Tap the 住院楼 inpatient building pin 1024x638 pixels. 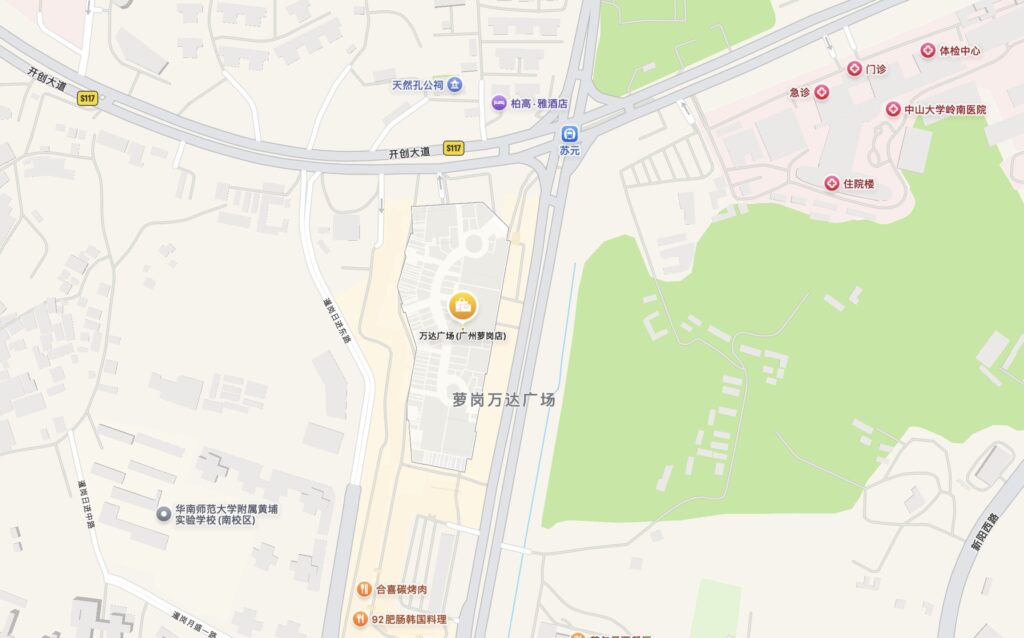coord(831,183)
